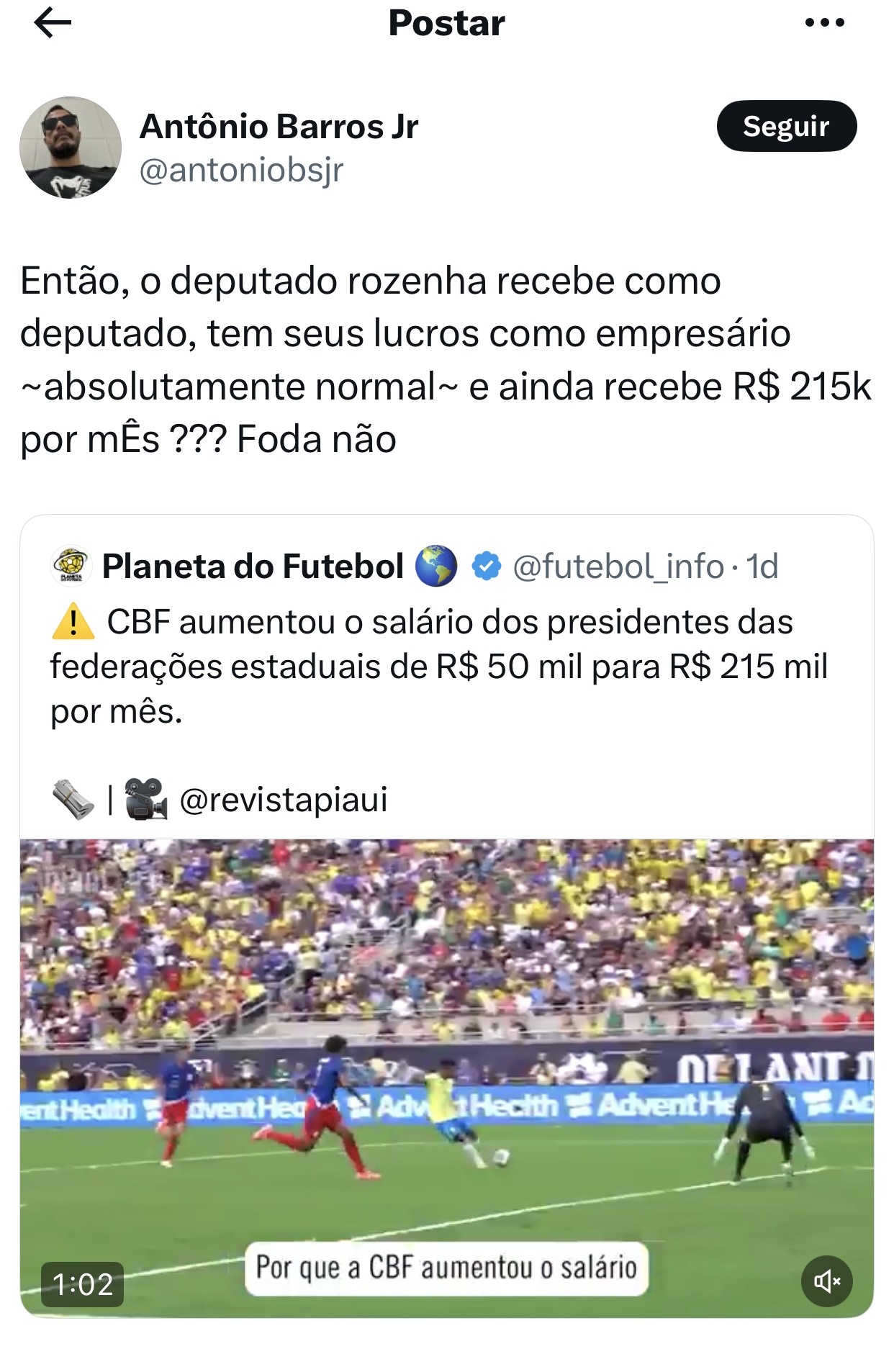Open the @antoniobsjr handle

[x=241, y=171]
